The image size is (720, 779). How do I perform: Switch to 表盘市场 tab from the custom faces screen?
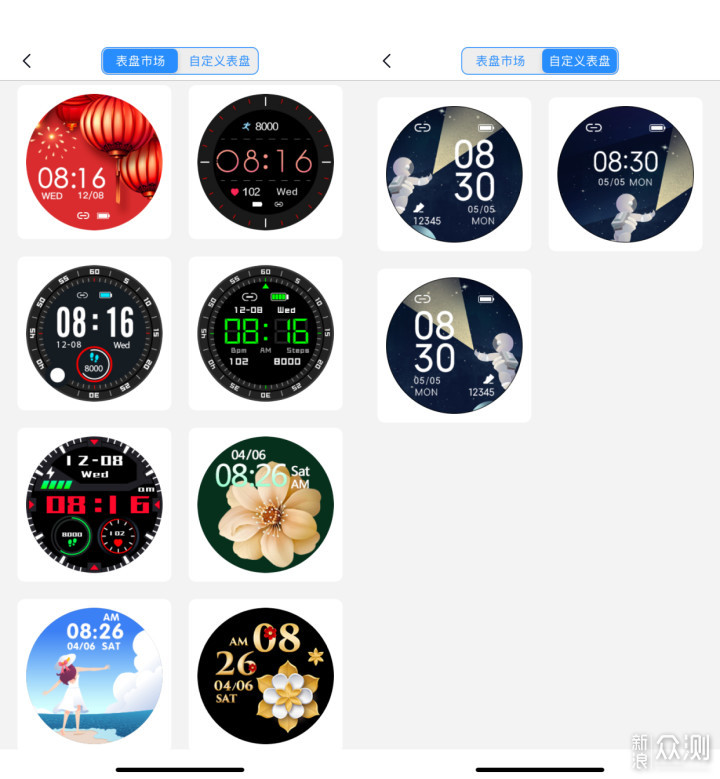[x=500, y=61]
